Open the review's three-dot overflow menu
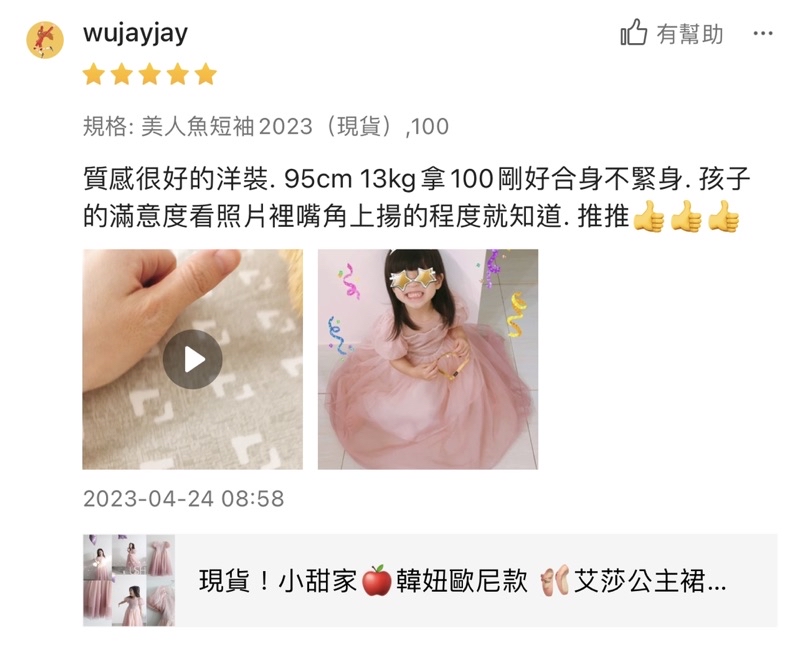 pyautogui.click(x=763, y=34)
